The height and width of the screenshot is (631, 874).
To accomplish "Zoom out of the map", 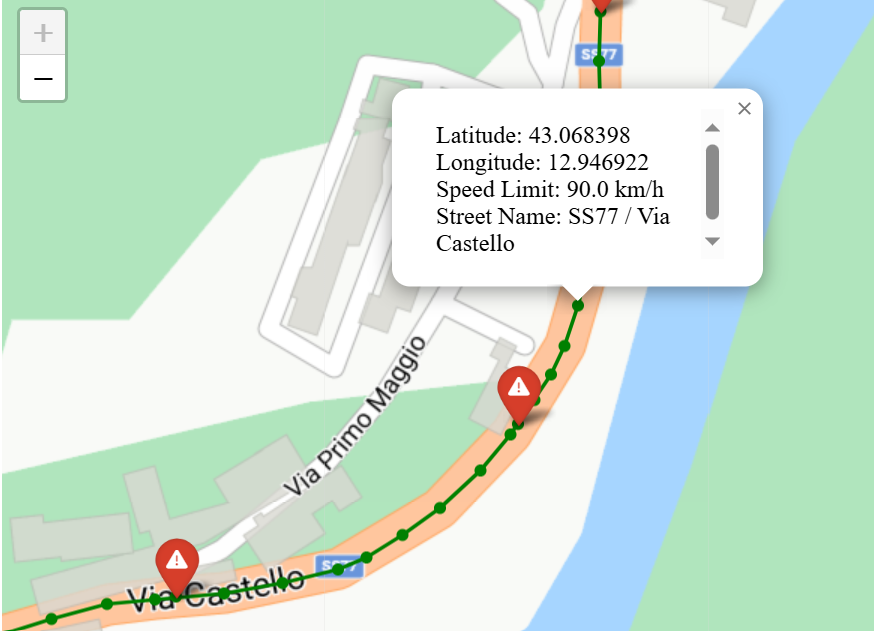I will (x=43, y=78).
